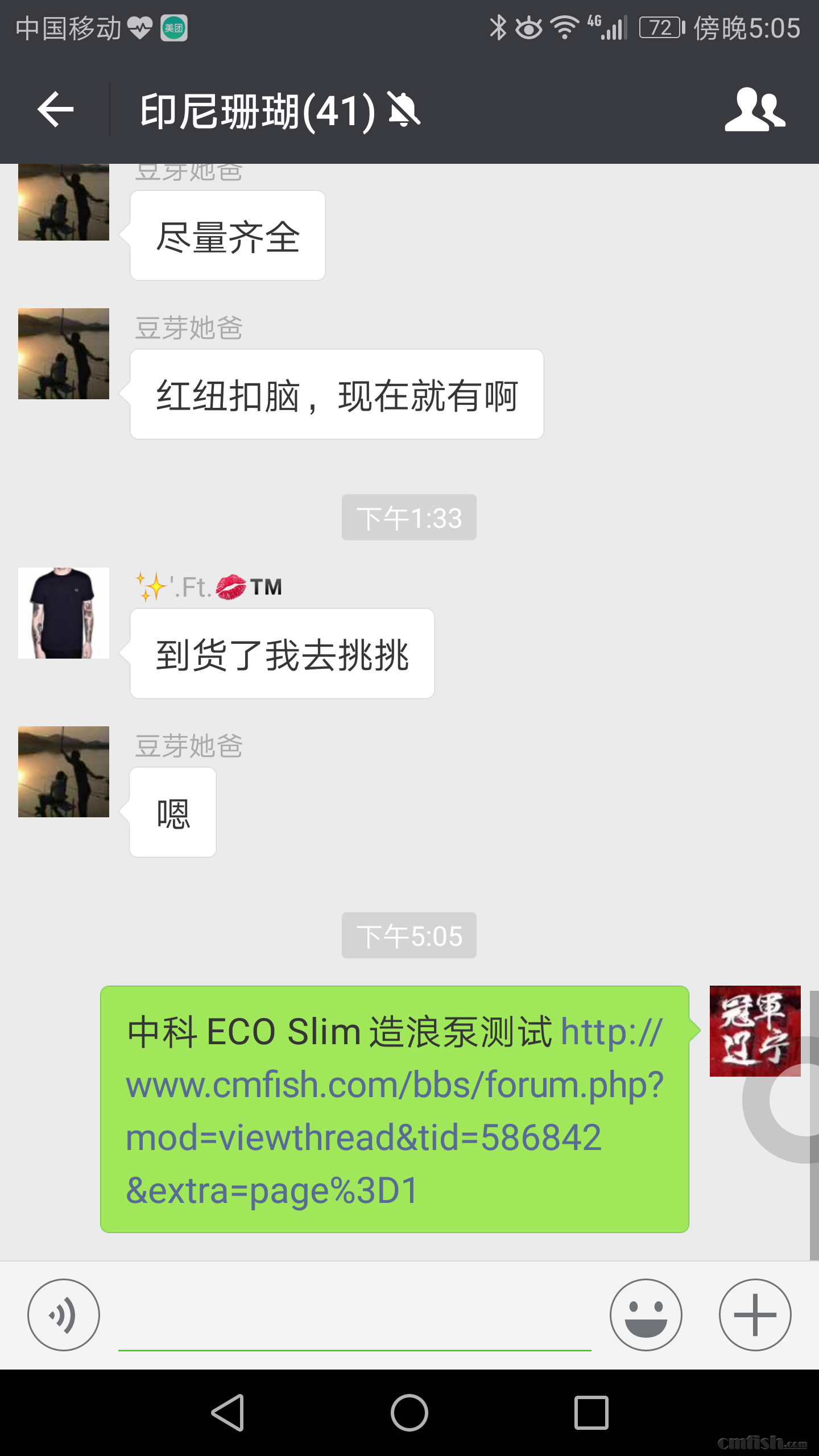The width and height of the screenshot is (819, 1456).
Task: Open my own red avatar
Action: tap(755, 1031)
